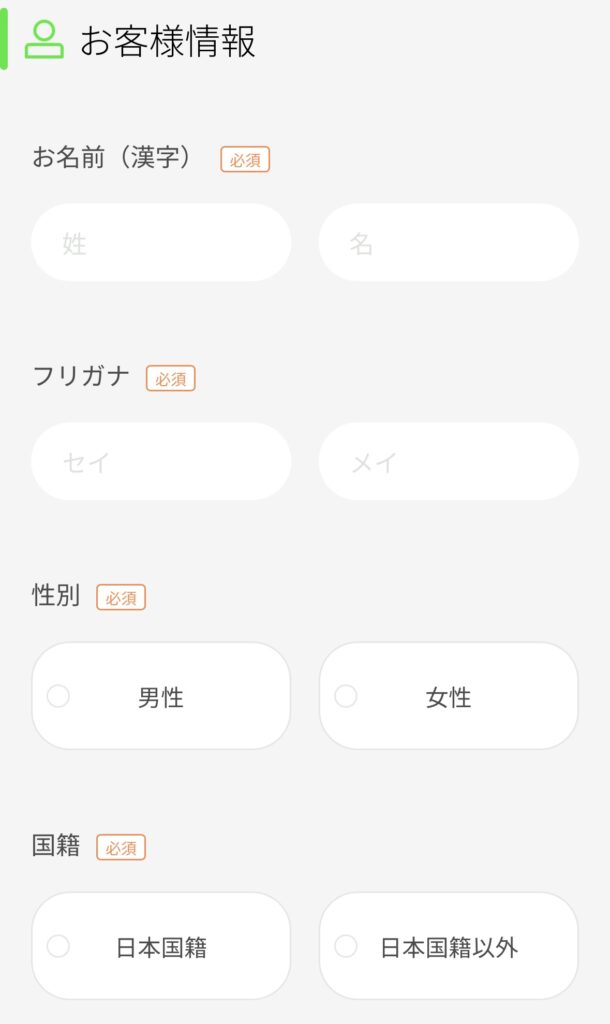
Task: Tap the 名 (given name) kanji field
Action: 449,242
